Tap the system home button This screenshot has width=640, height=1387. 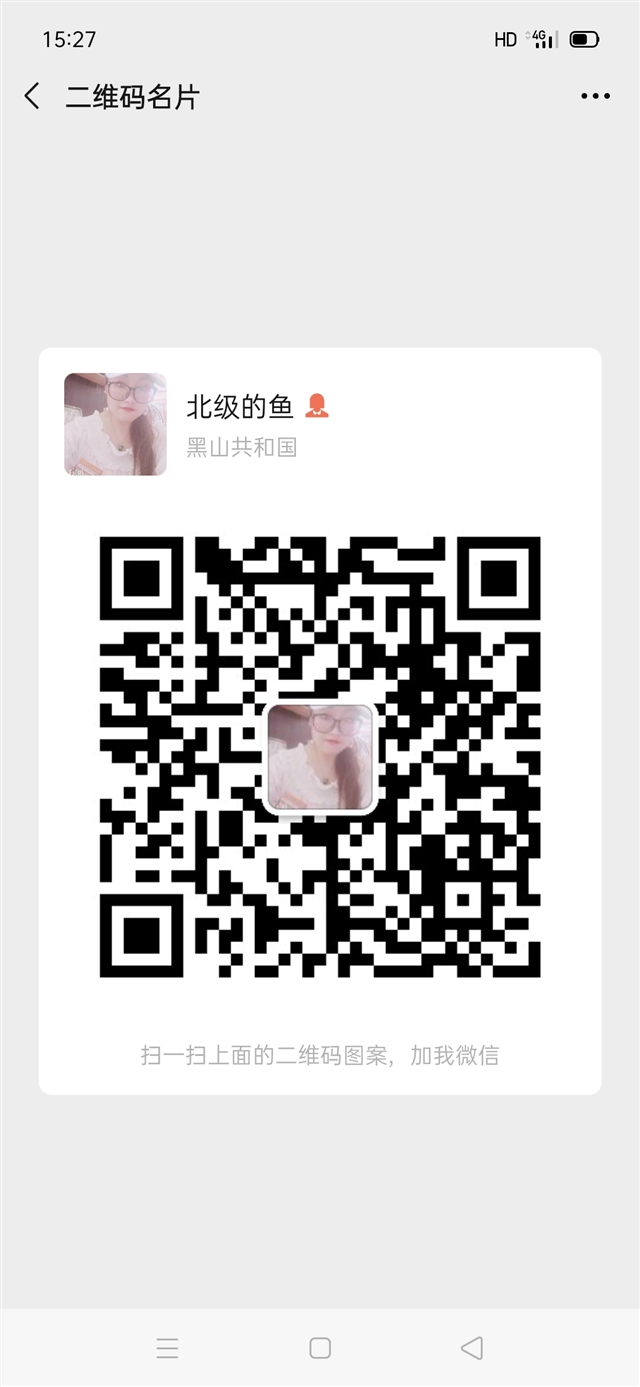tap(320, 1348)
